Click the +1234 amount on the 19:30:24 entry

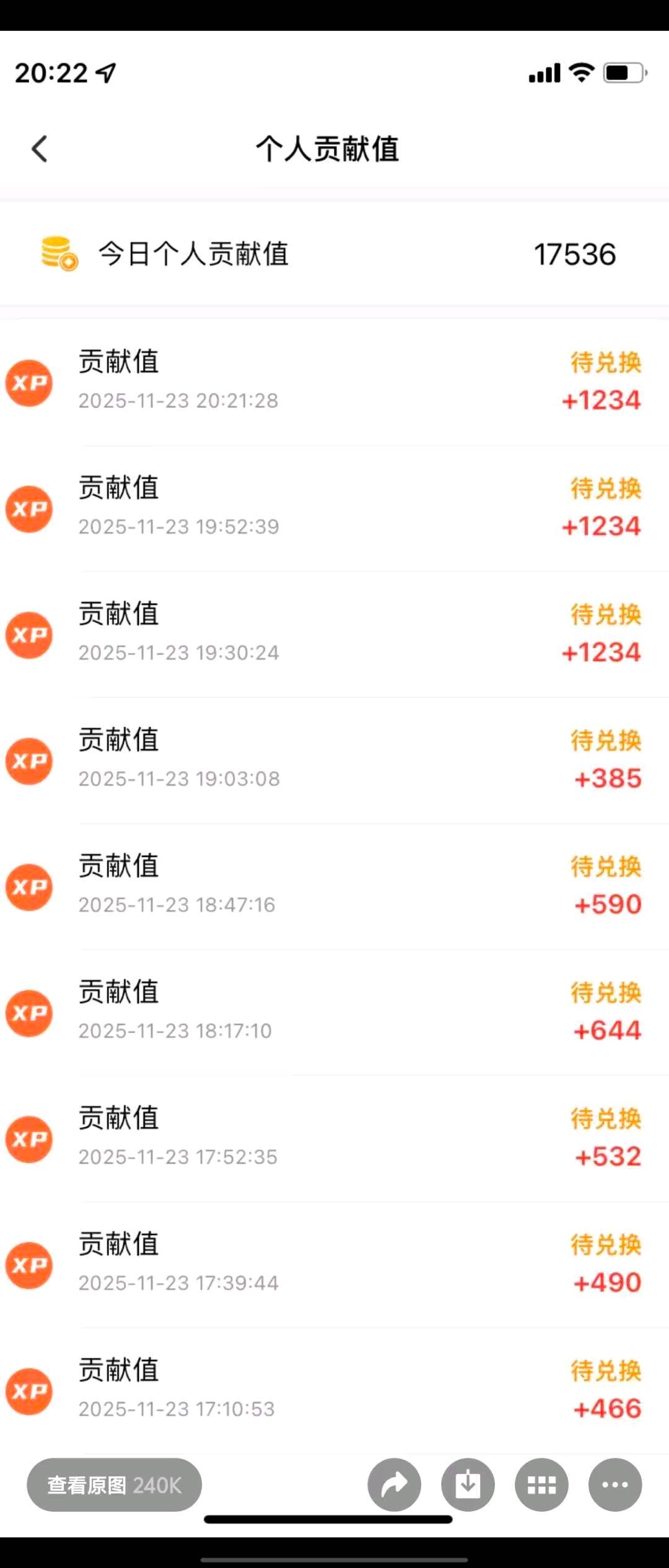pos(601,652)
